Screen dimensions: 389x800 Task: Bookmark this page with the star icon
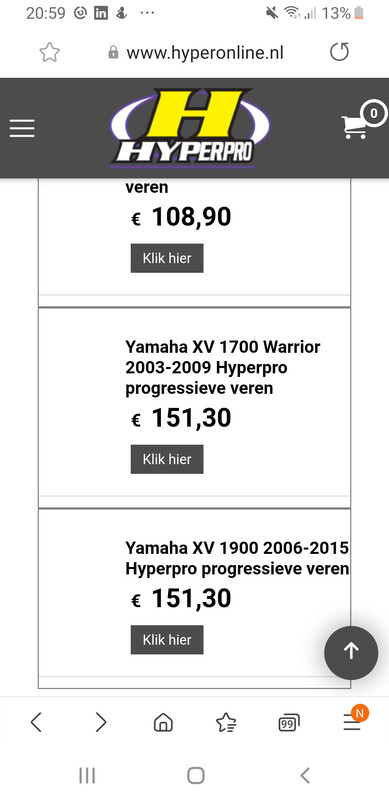coord(50,52)
